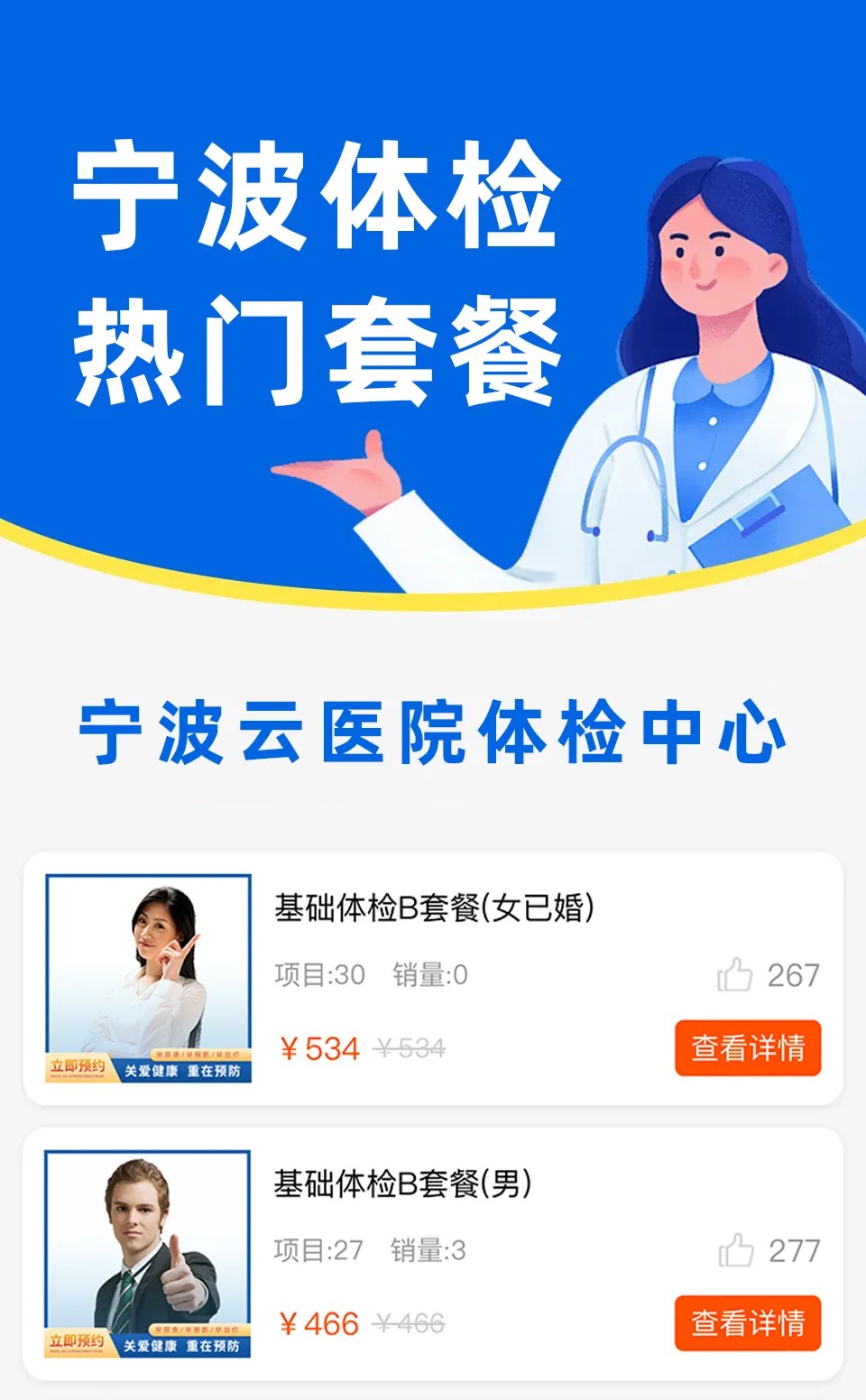View details of 基础体检B套餐(女已婚)
Screen dimensions: 866x1400
[748, 1048]
